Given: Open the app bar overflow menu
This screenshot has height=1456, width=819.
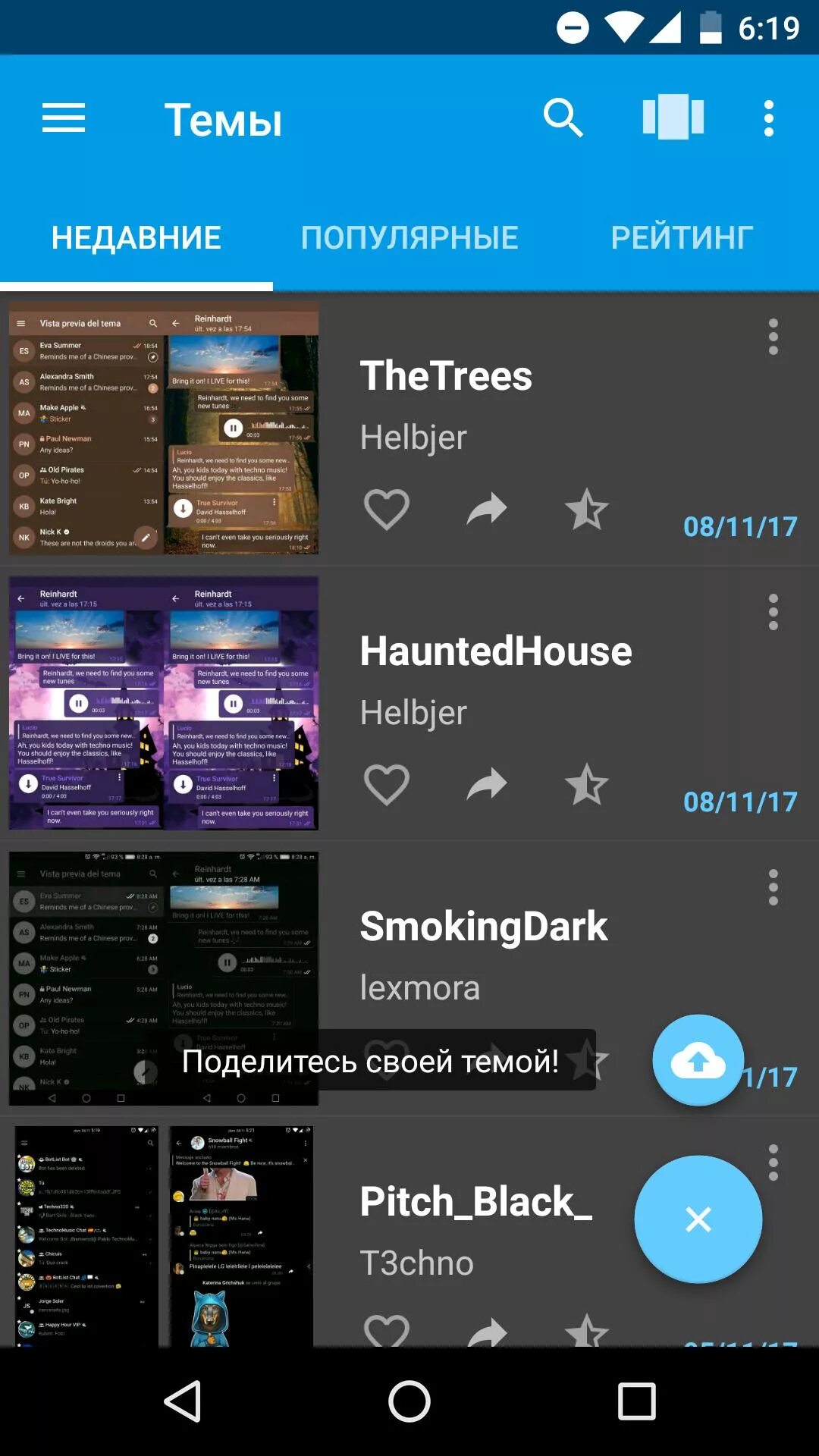Looking at the screenshot, I should (x=768, y=118).
